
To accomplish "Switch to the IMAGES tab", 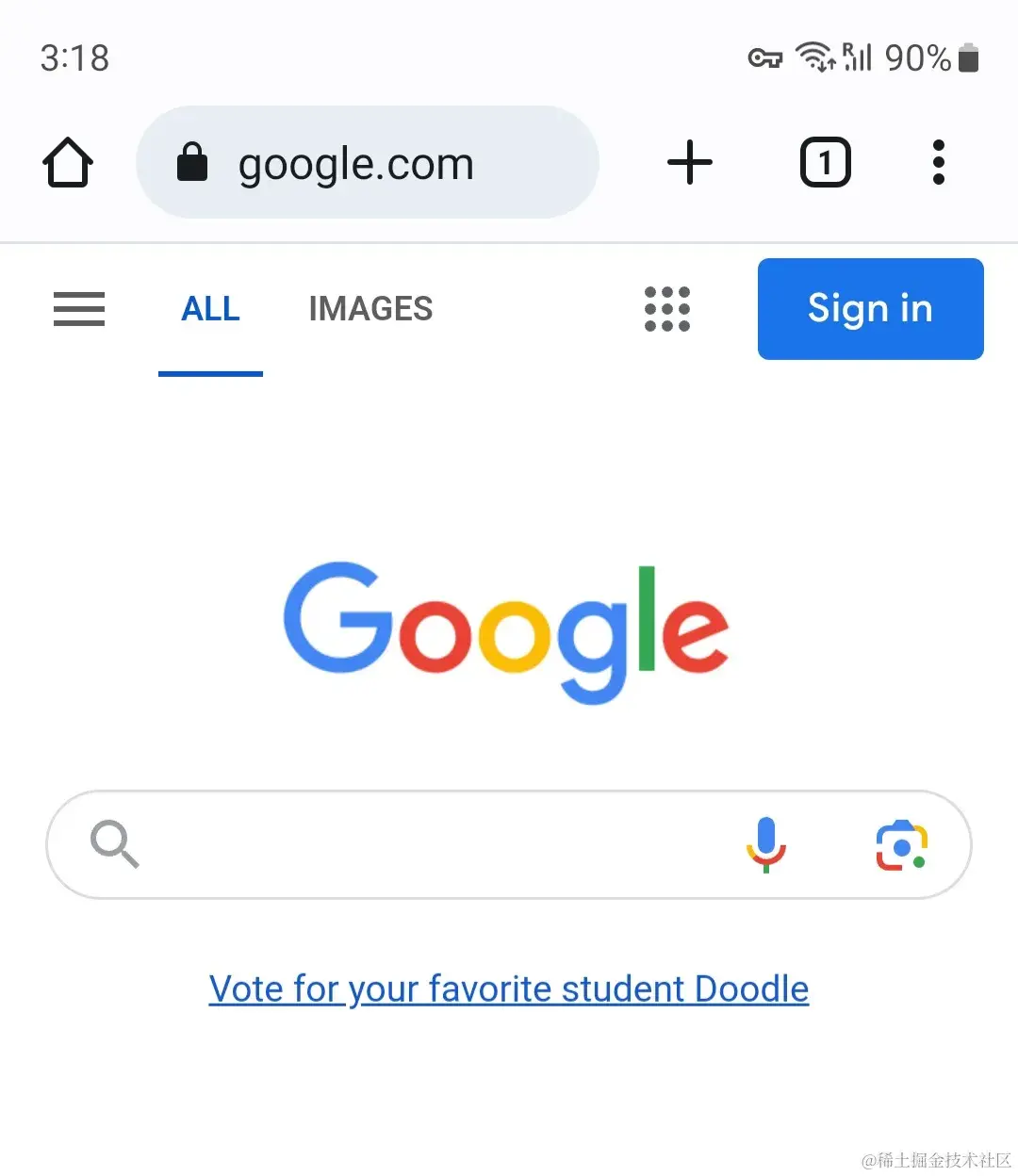I will tap(370, 309).
